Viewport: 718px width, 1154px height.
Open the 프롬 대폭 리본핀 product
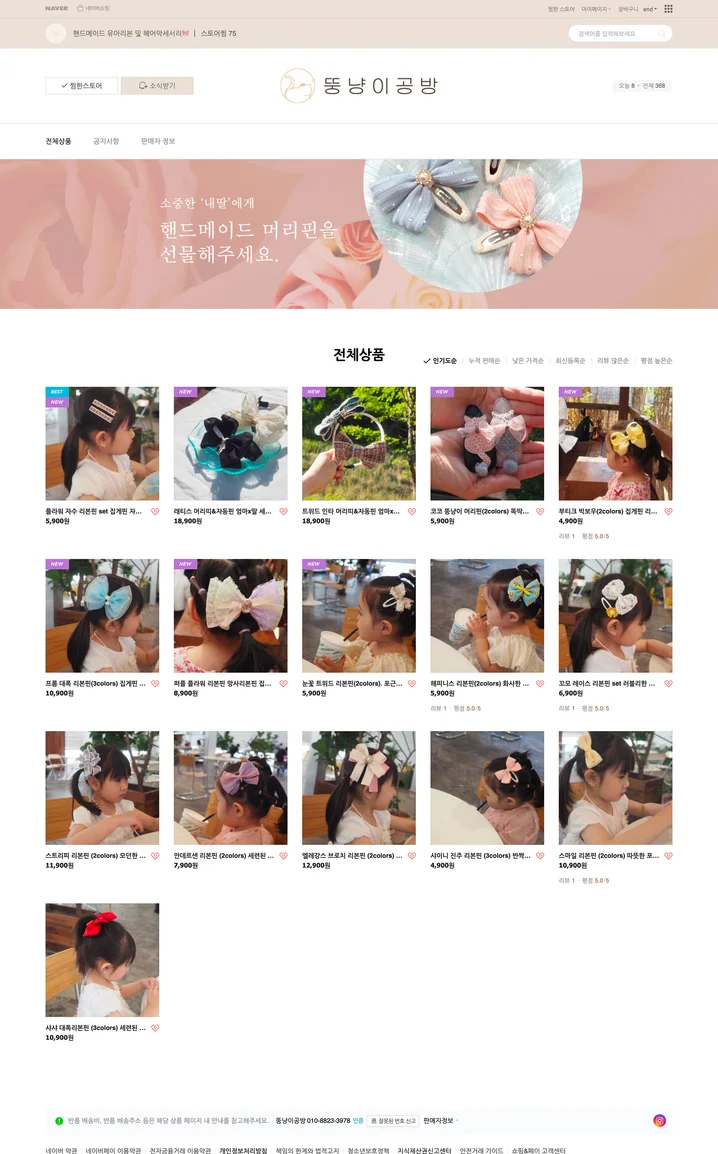(101, 615)
